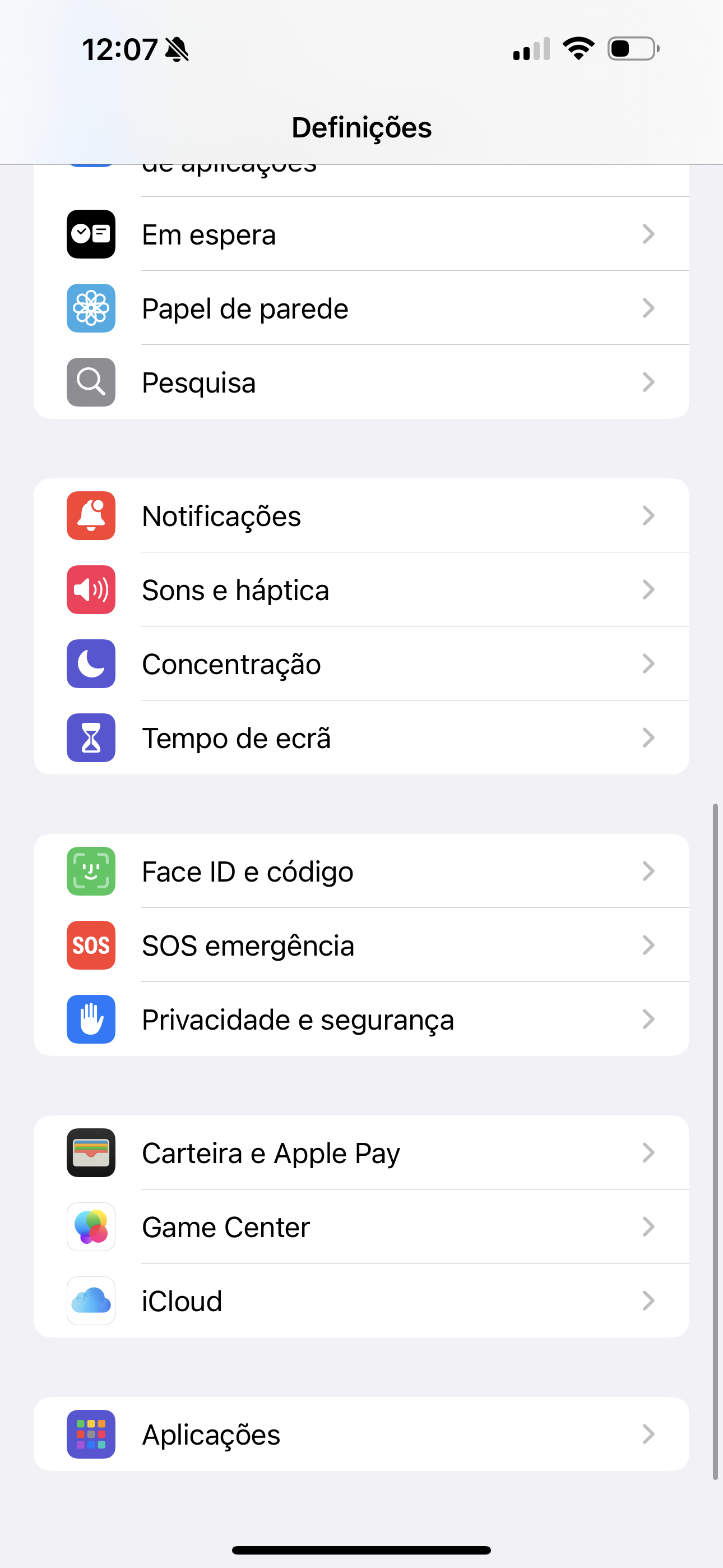This screenshot has width=723, height=1568.
Task: Go to Game Center settings
Action: coord(361,1226)
